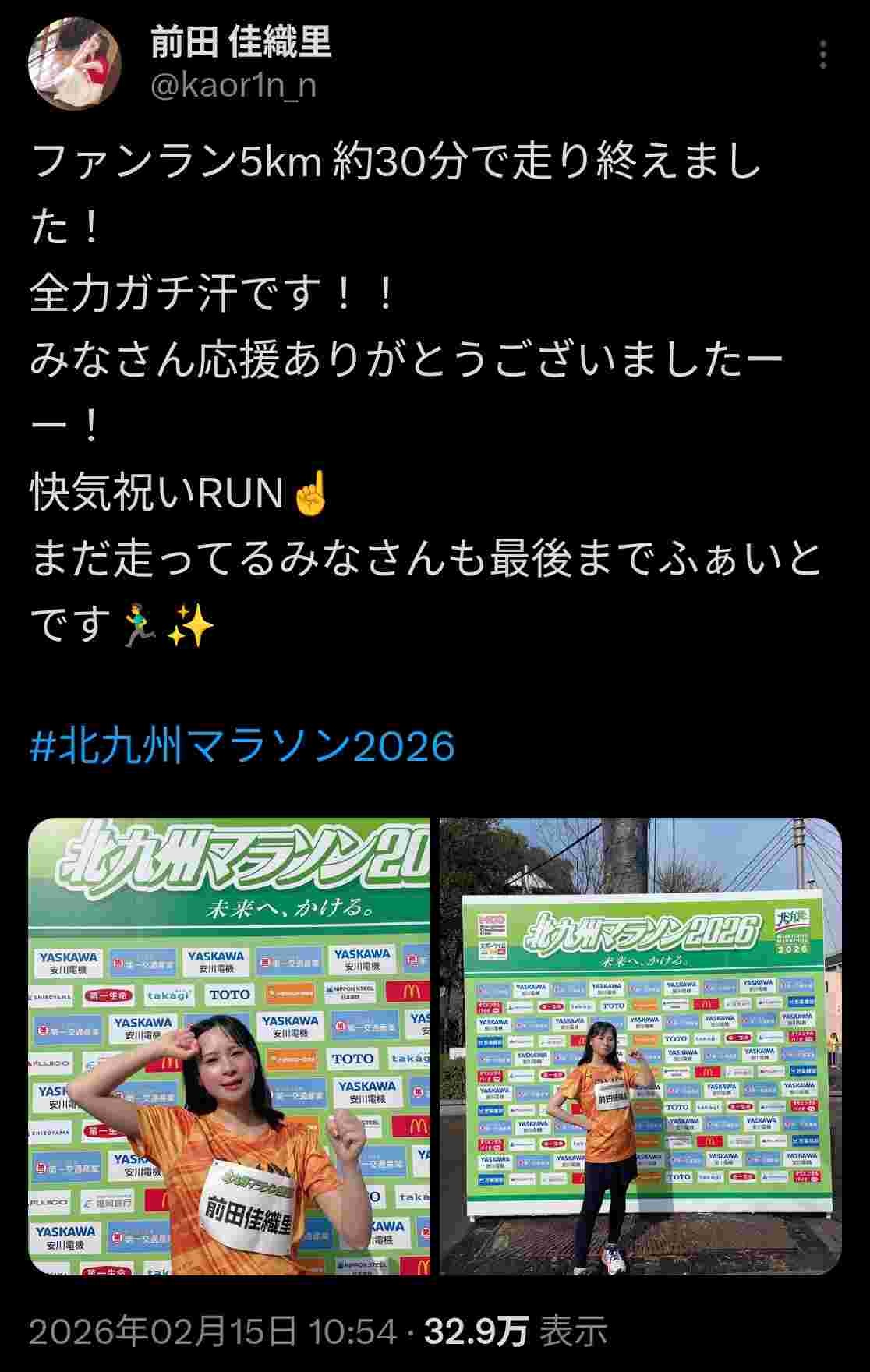870x1372 pixels.
Task: Open 前田 佳織里's profile picture
Action: click(75, 61)
